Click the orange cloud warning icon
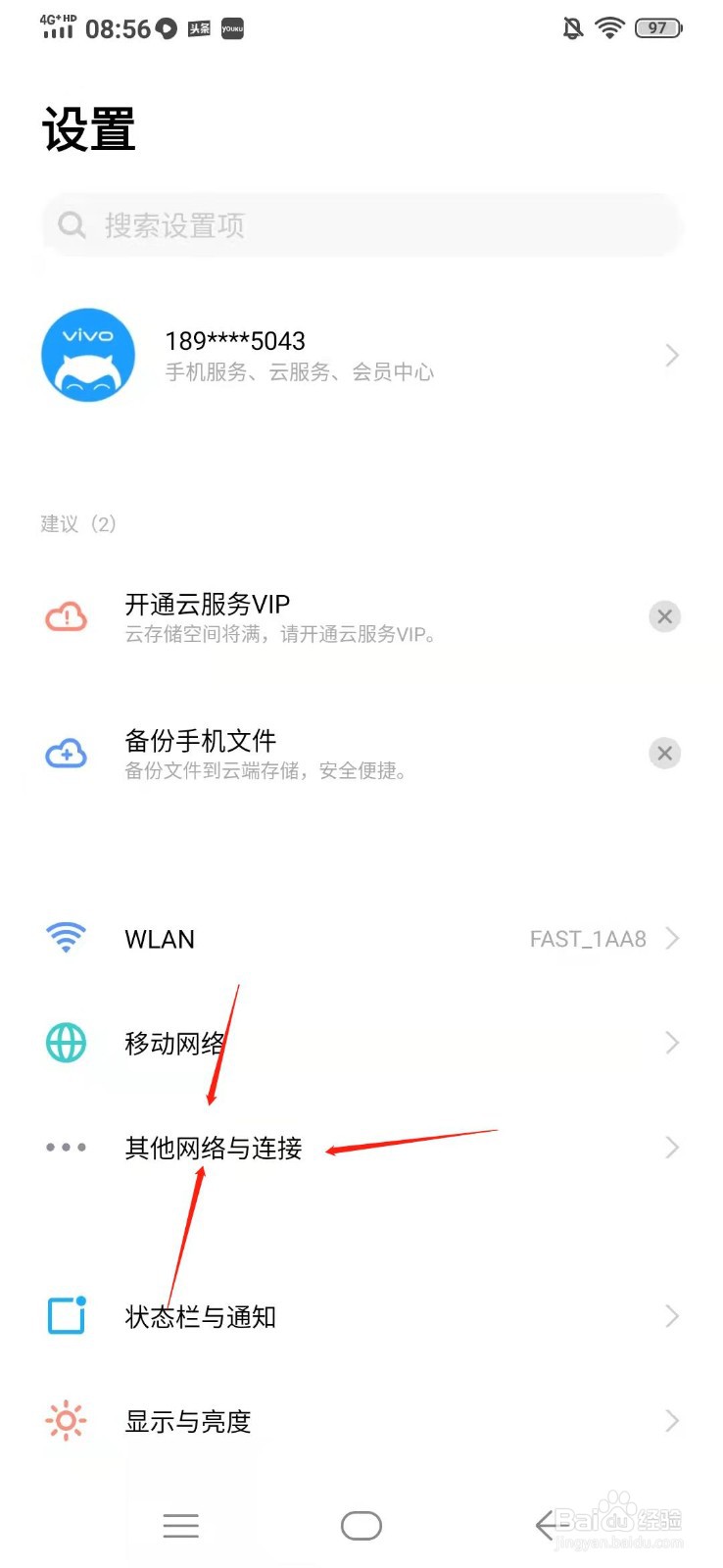 click(x=65, y=615)
